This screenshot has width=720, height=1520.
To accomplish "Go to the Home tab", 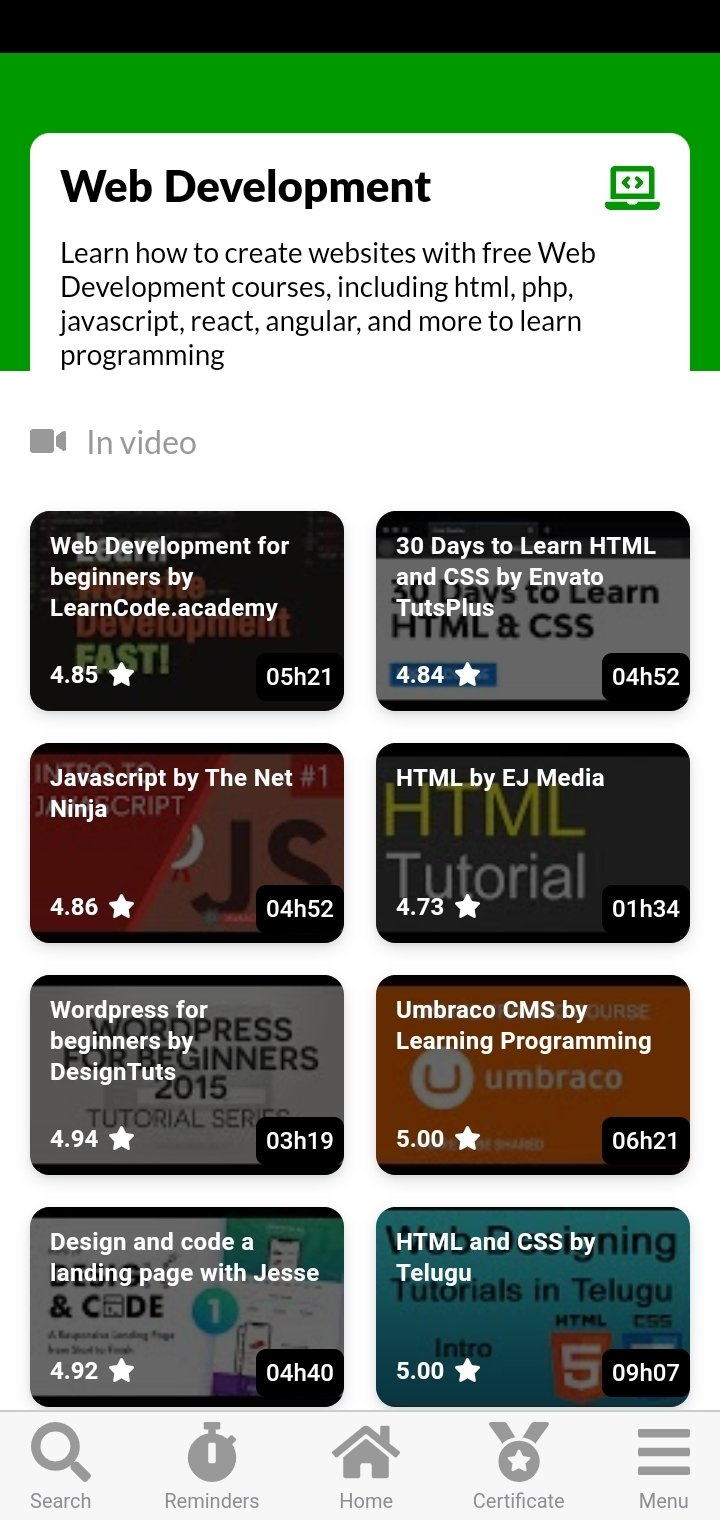I will pos(366,1466).
